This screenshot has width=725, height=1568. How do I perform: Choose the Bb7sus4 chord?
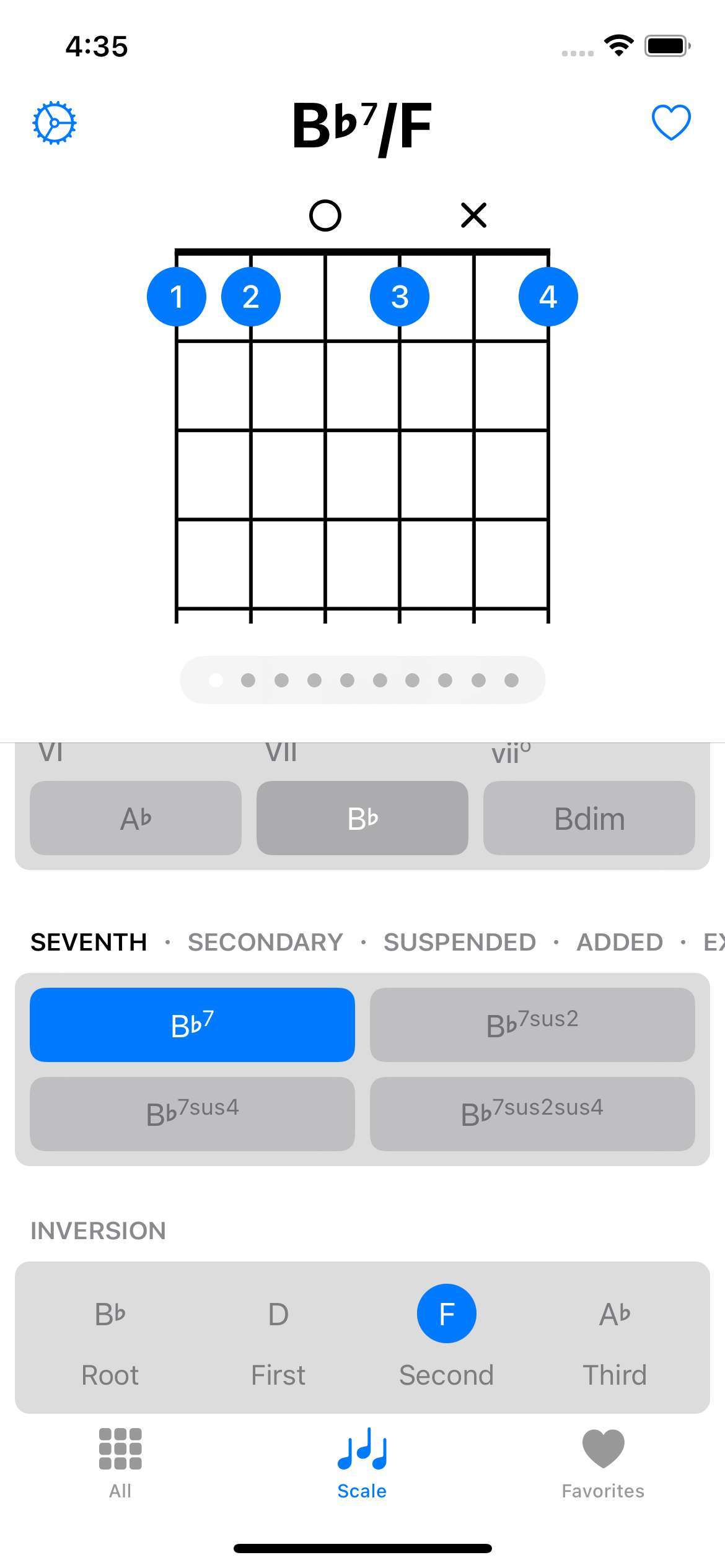[x=192, y=1114]
